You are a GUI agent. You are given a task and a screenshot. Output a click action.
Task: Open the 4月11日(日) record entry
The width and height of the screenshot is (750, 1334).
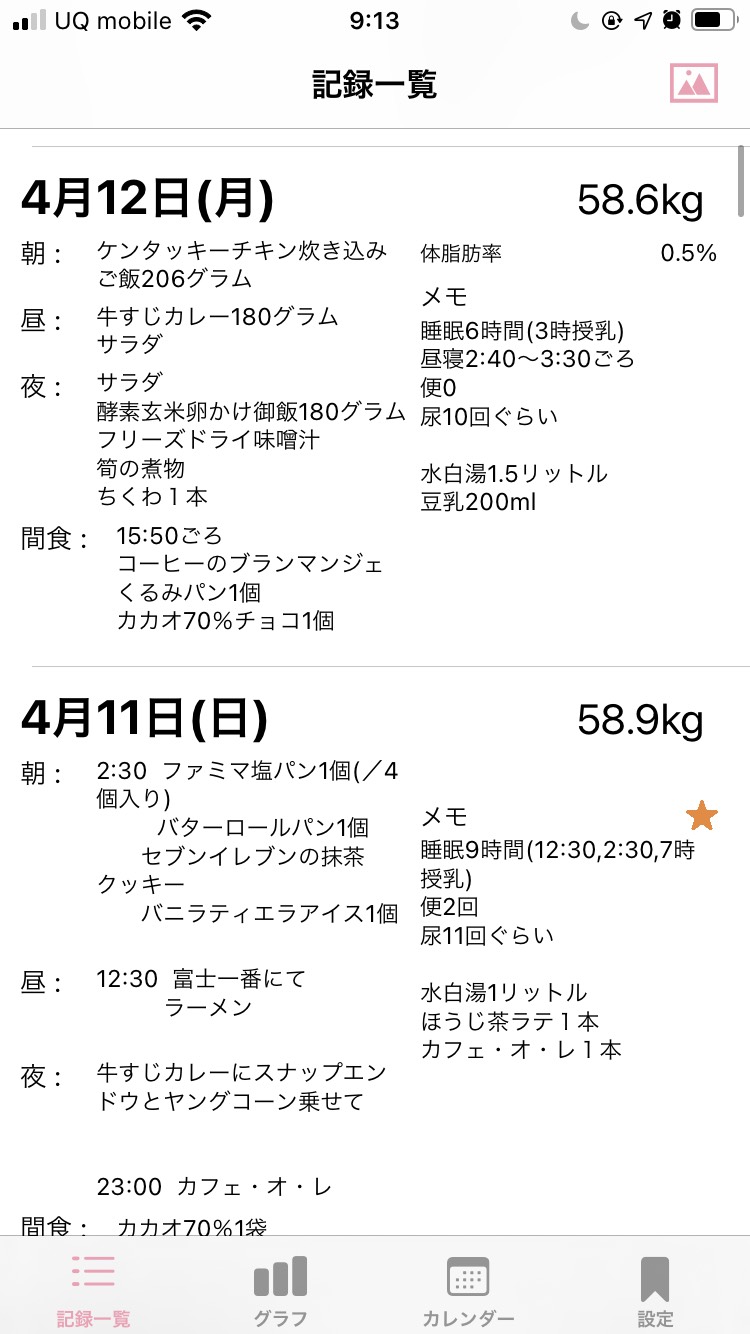point(375,951)
